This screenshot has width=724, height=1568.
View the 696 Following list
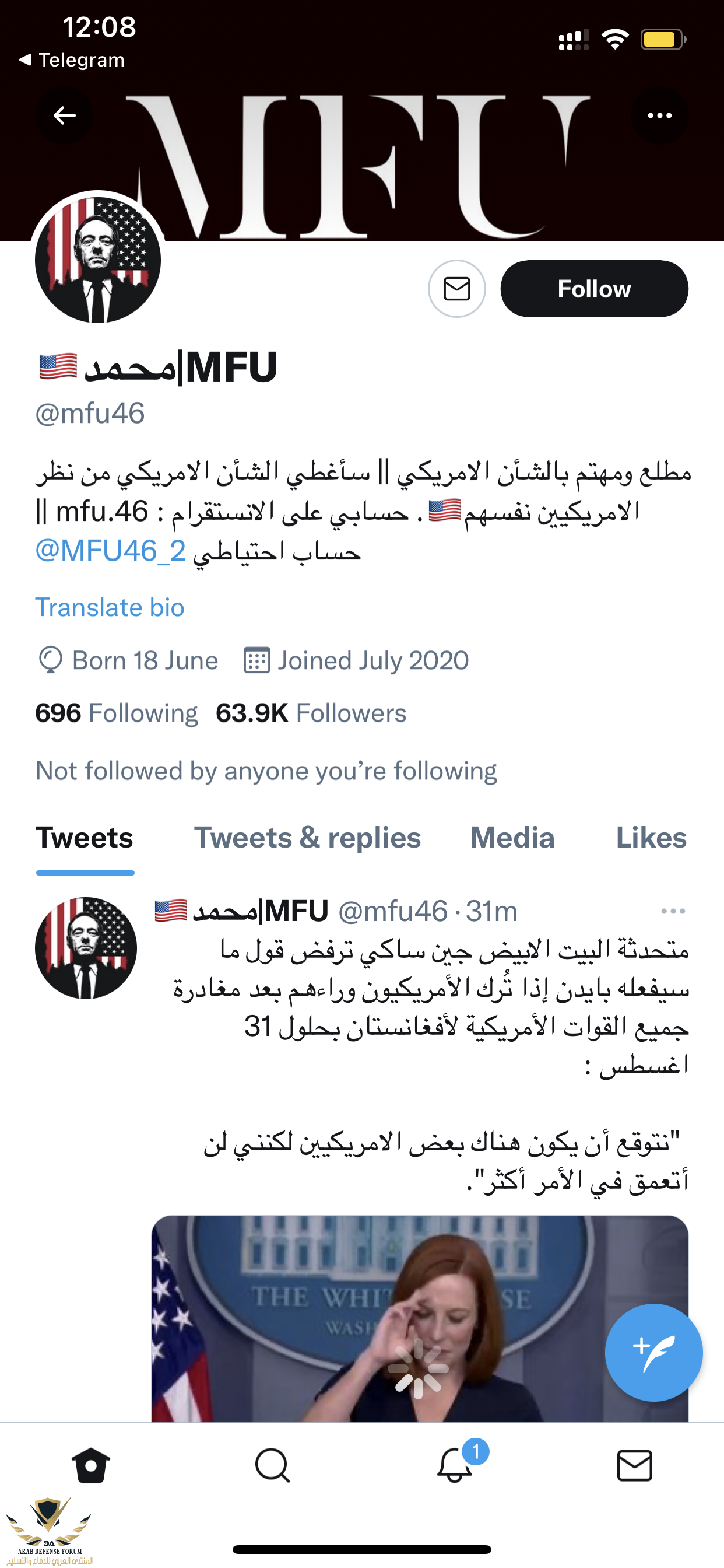(117, 713)
